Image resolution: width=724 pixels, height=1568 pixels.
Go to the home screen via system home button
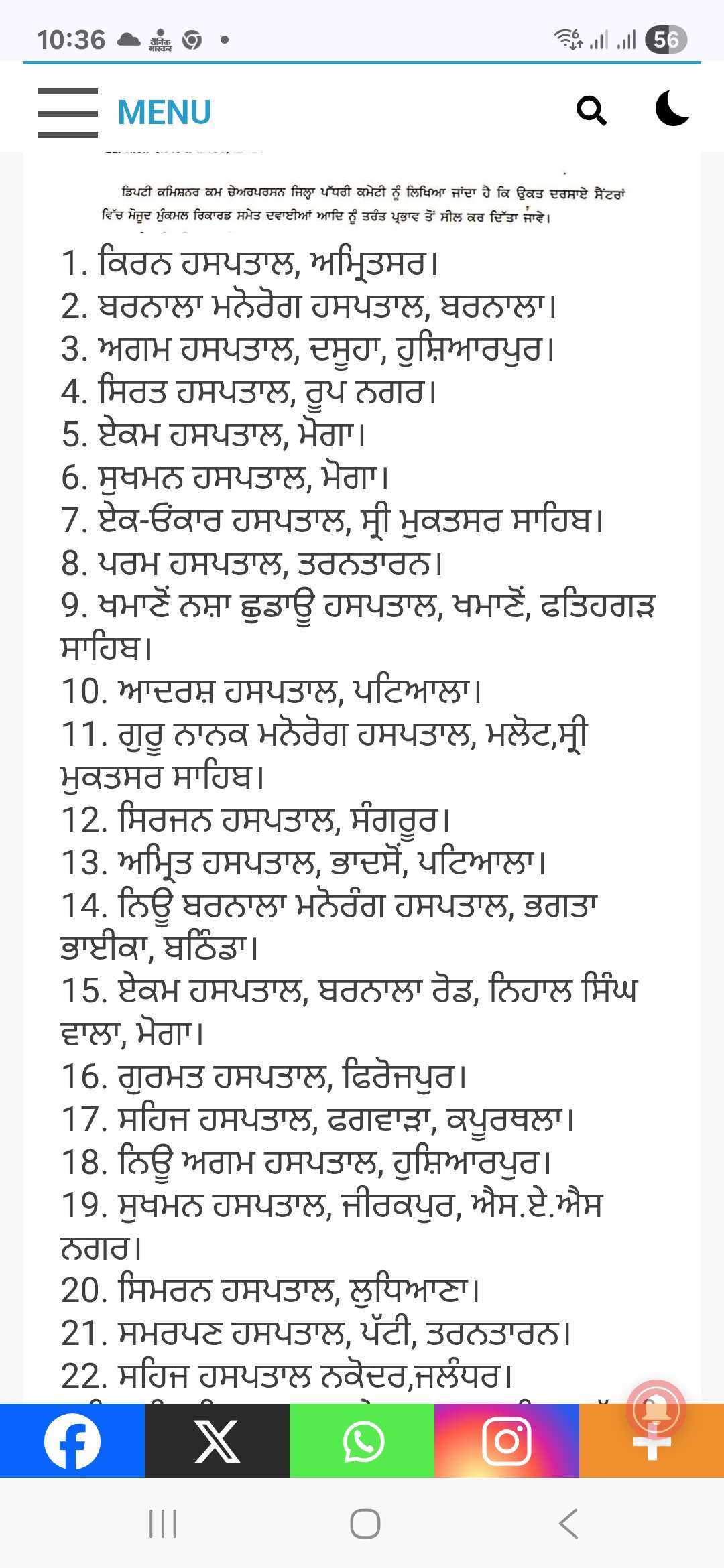[365, 1524]
